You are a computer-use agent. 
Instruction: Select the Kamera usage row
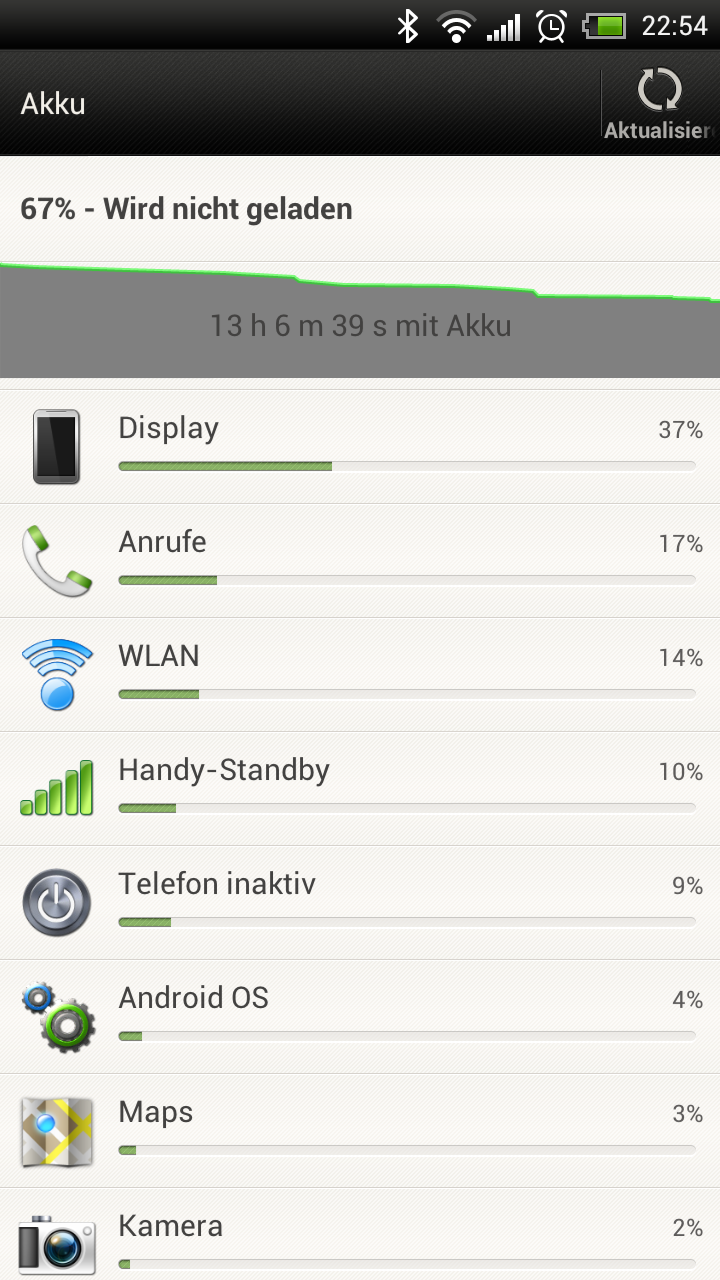point(360,1234)
